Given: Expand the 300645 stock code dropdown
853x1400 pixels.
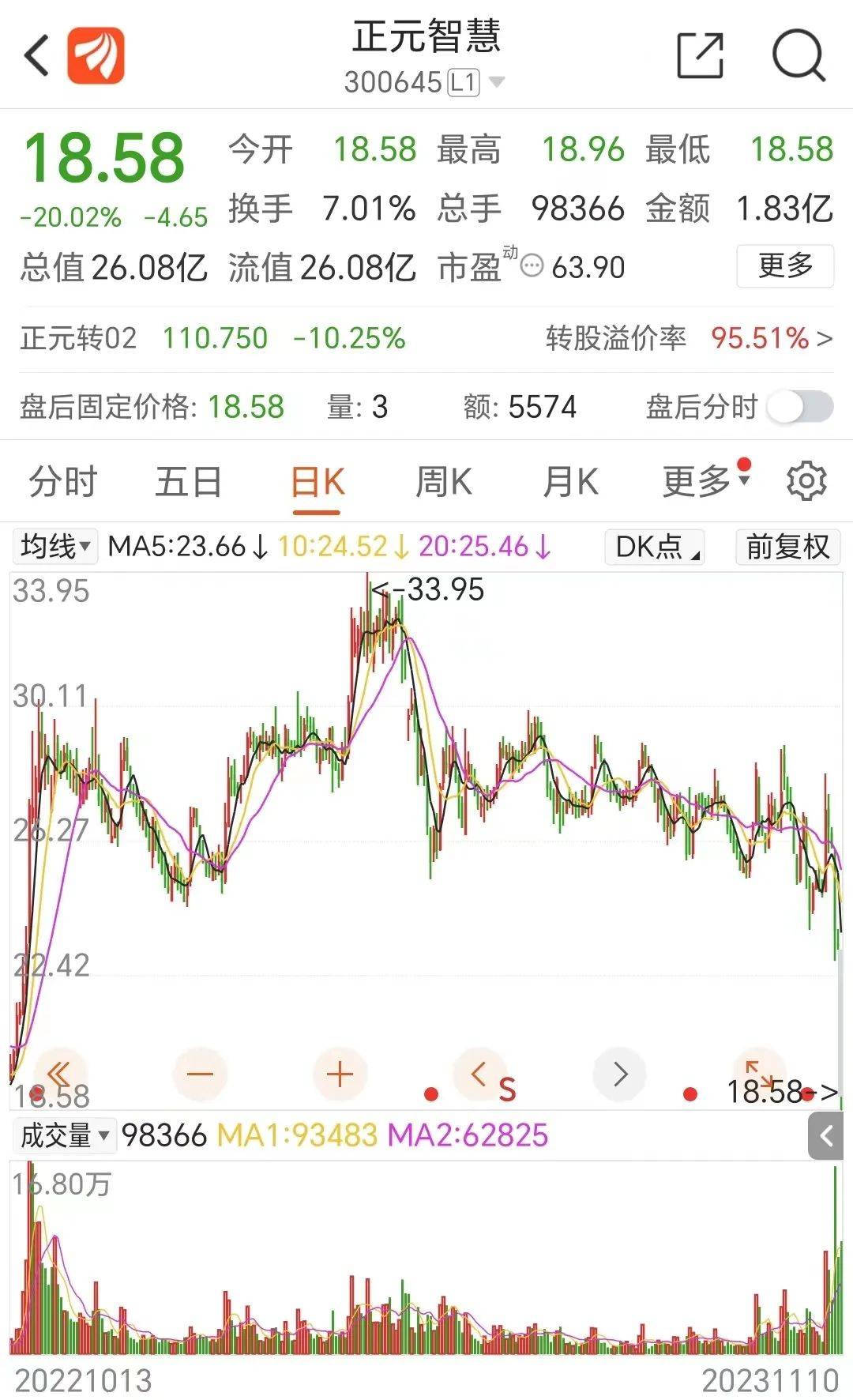Looking at the screenshot, I should 497,82.
